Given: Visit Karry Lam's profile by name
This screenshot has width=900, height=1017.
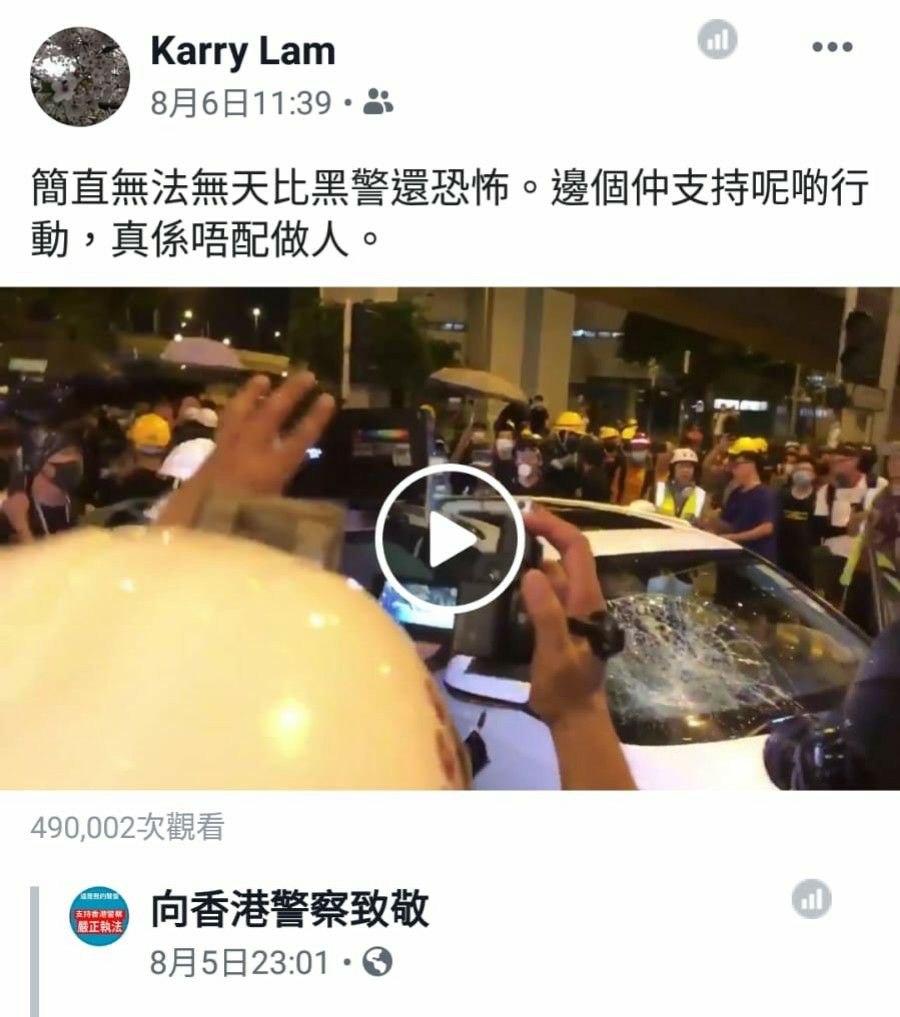Looking at the screenshot, I should (x=242, y=52).
